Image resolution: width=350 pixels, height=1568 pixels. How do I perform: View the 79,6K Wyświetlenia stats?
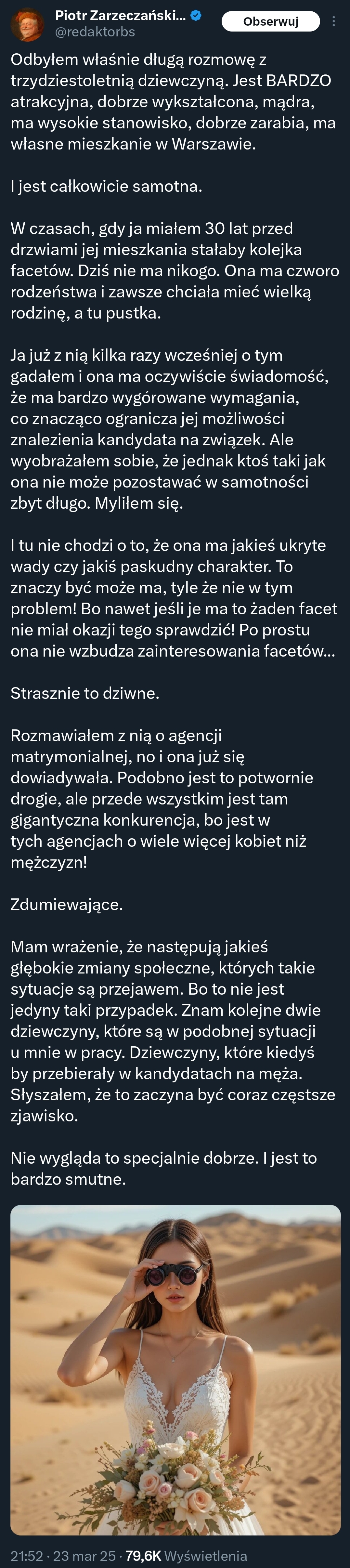tap(186, 1556)
